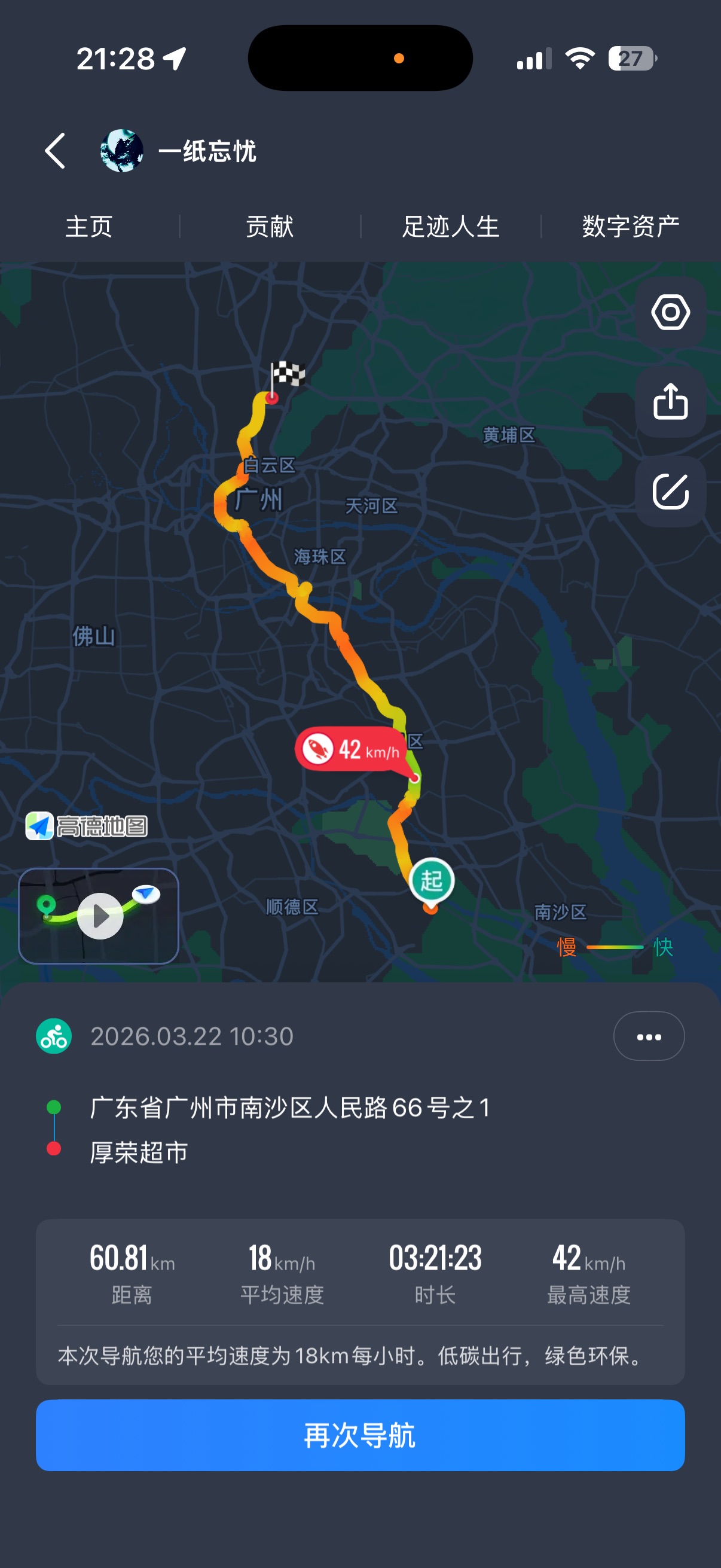Share this cycling track
Screen dimensions: 721x1568
[670, 402]
